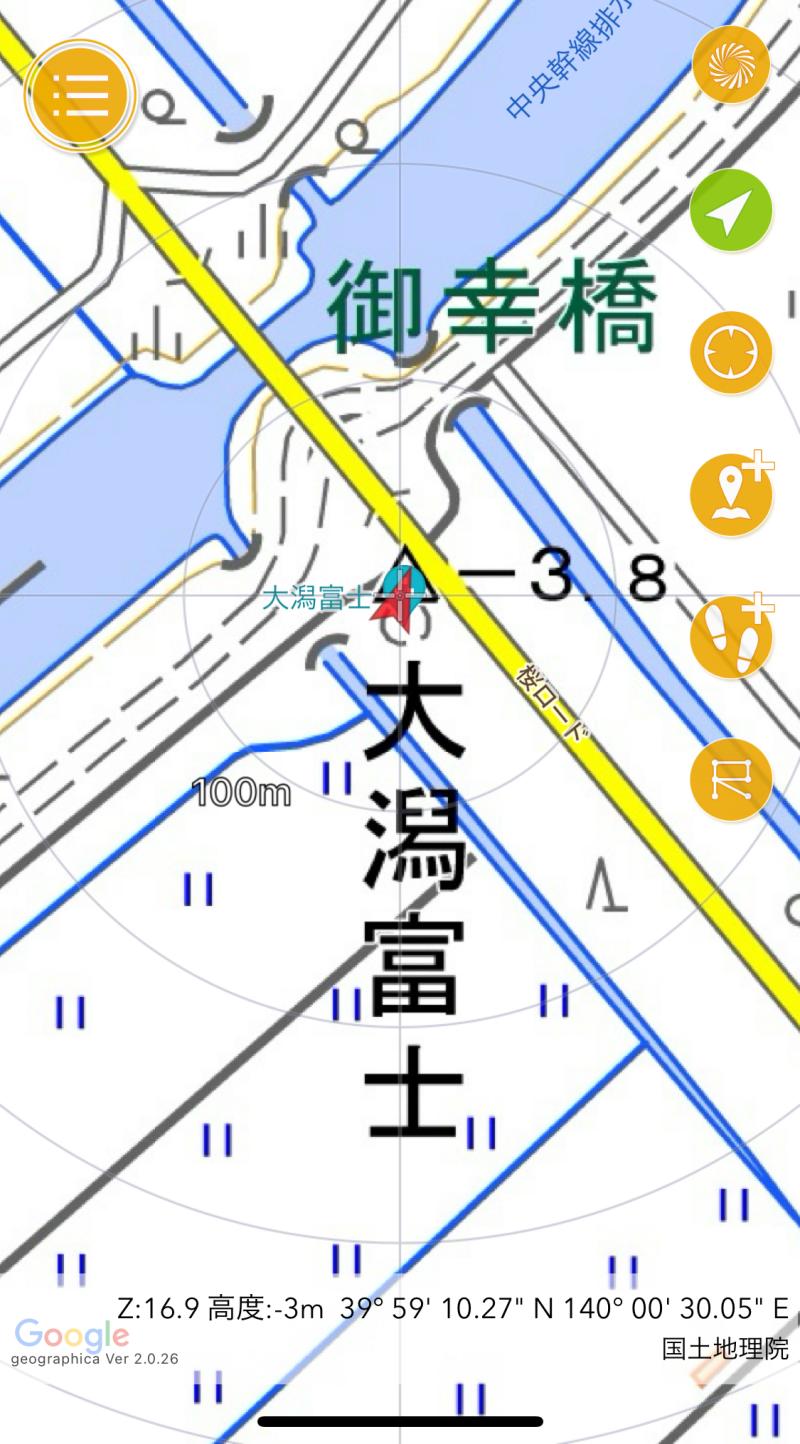Open the route measurement tool icon
This screenshot has height=1444, width=800.
tap(731, 781)
